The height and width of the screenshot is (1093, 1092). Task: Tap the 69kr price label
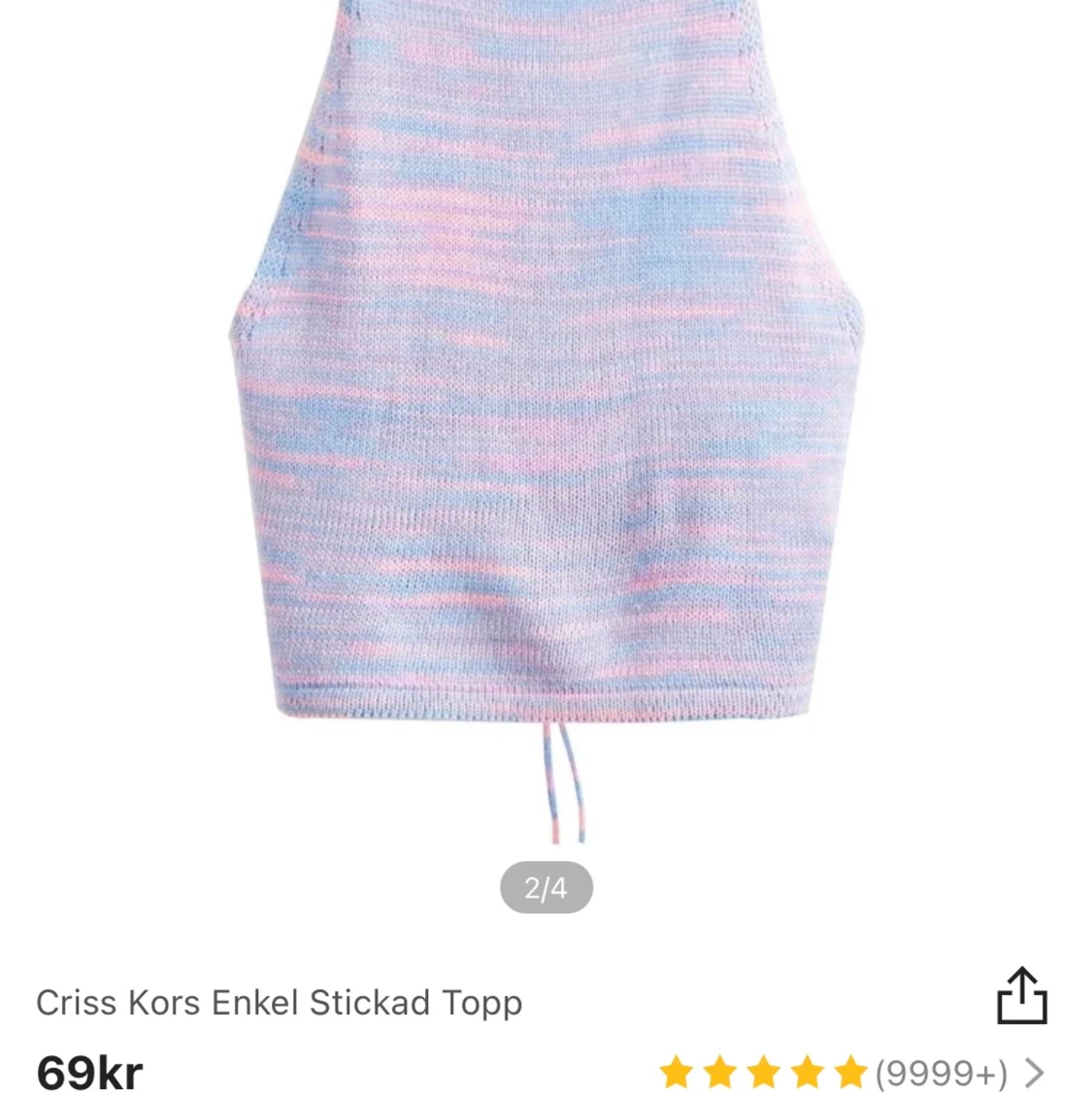86,1070
